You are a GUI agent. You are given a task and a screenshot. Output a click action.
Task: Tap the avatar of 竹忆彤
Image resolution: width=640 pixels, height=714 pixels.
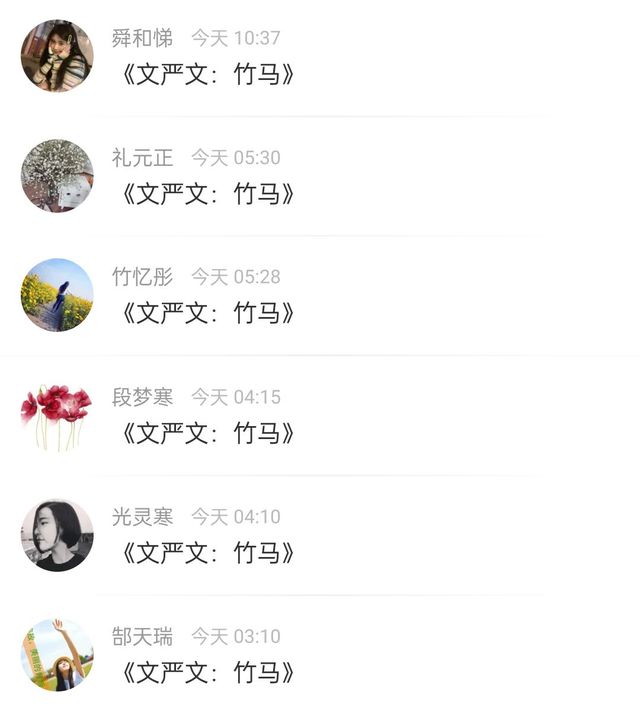(x=57, y=295)
